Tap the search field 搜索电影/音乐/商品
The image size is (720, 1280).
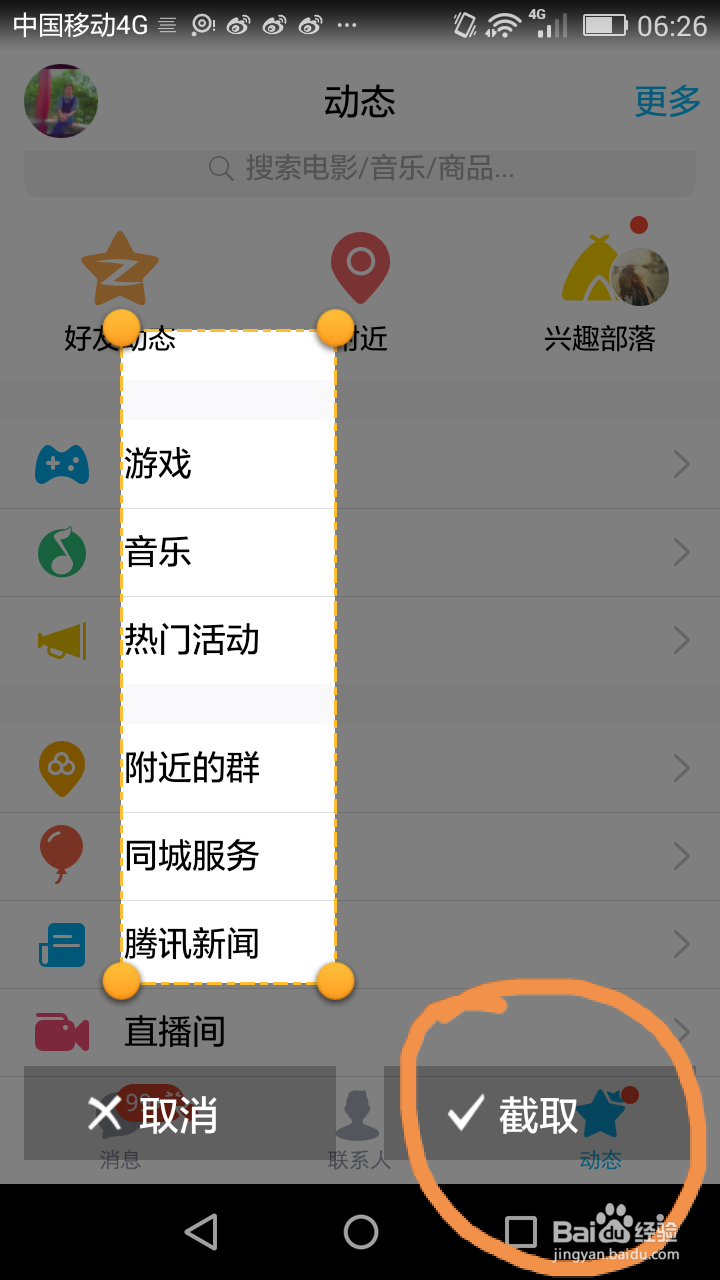click(360, 170)
